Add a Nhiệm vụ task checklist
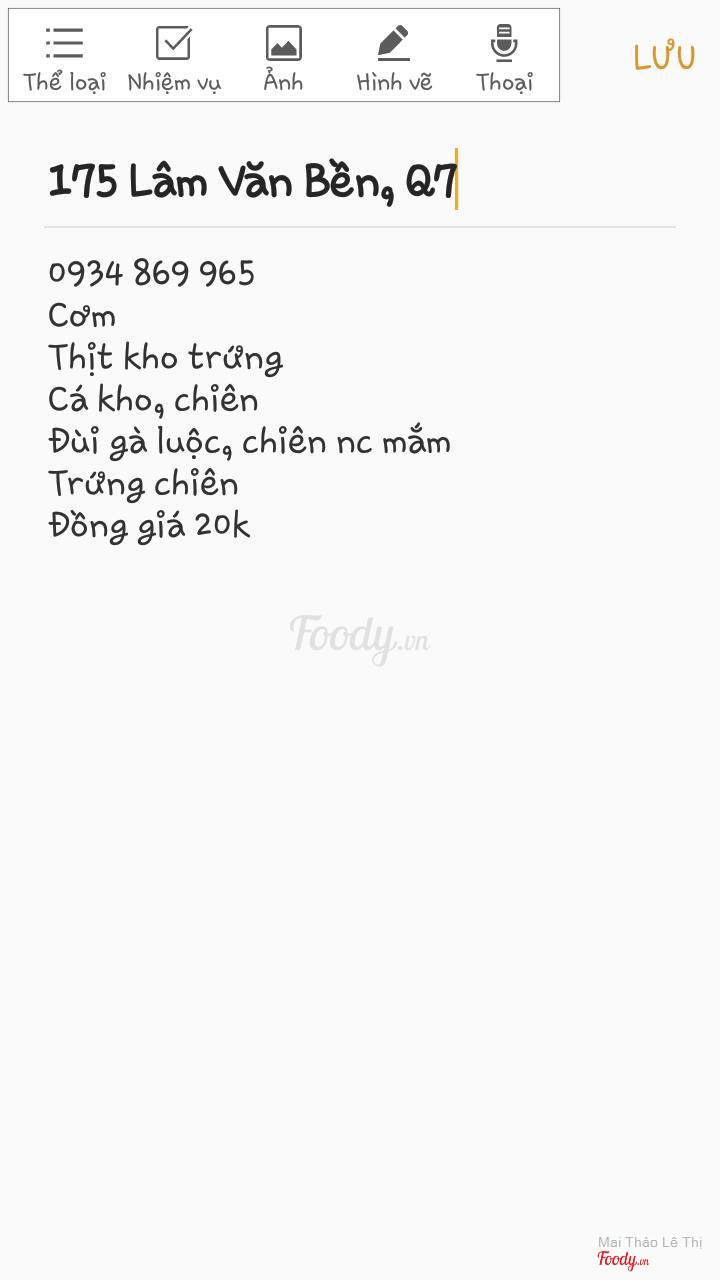This screenshot has width=720, height=1280. click(x=173, y=58)
